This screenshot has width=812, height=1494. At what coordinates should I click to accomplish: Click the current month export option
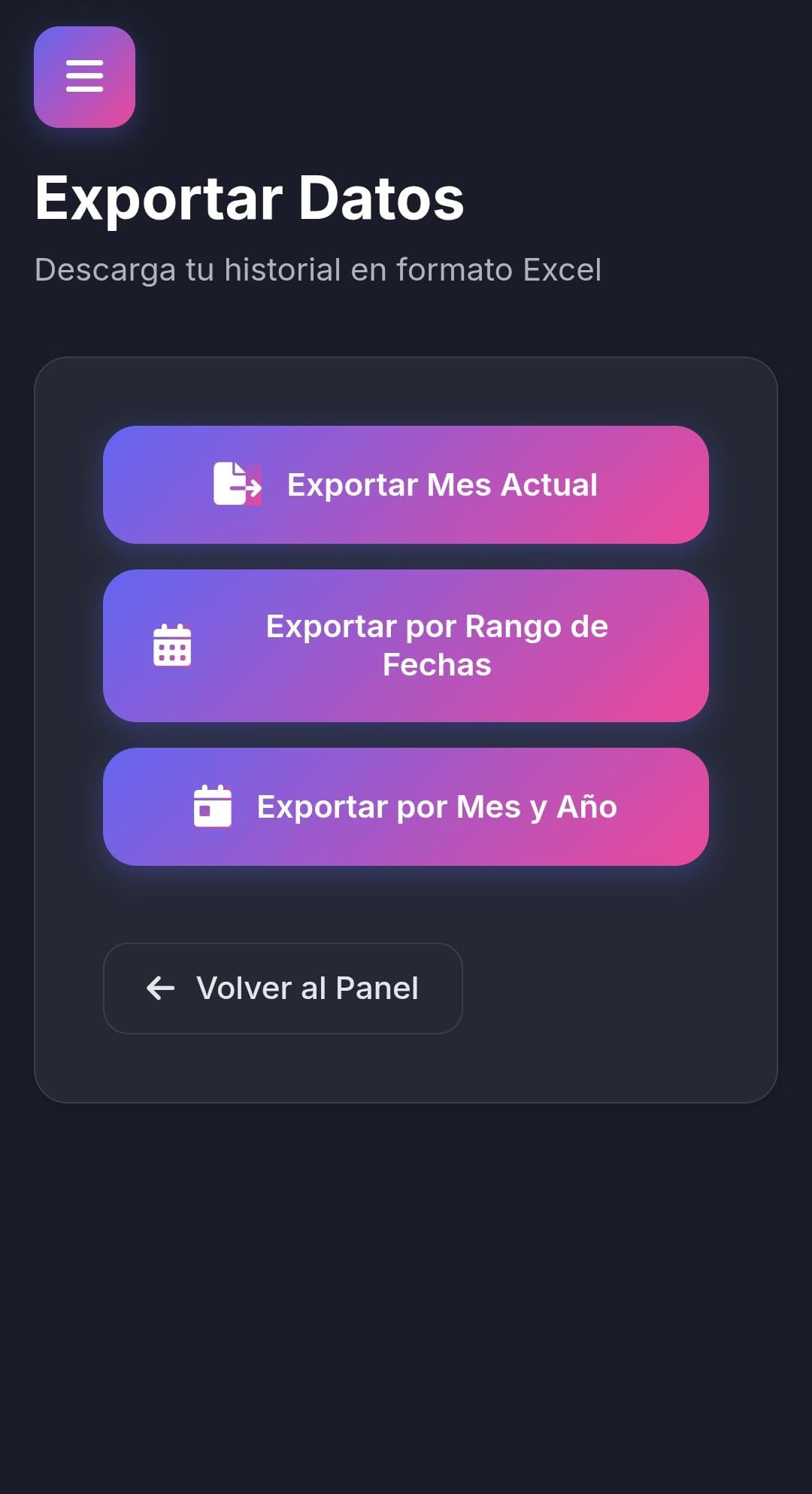[406, 484]
